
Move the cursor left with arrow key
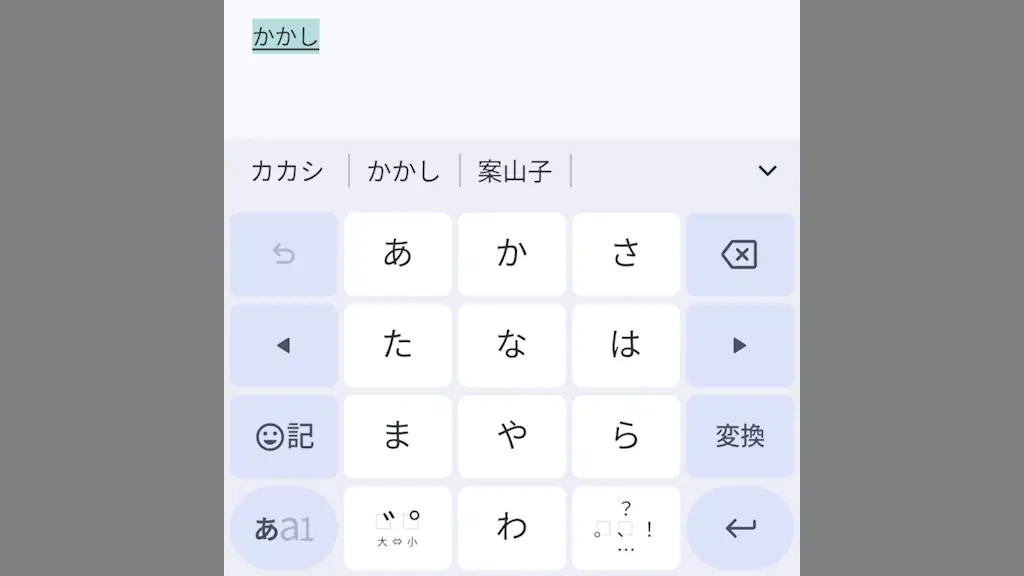coord(284,345)
